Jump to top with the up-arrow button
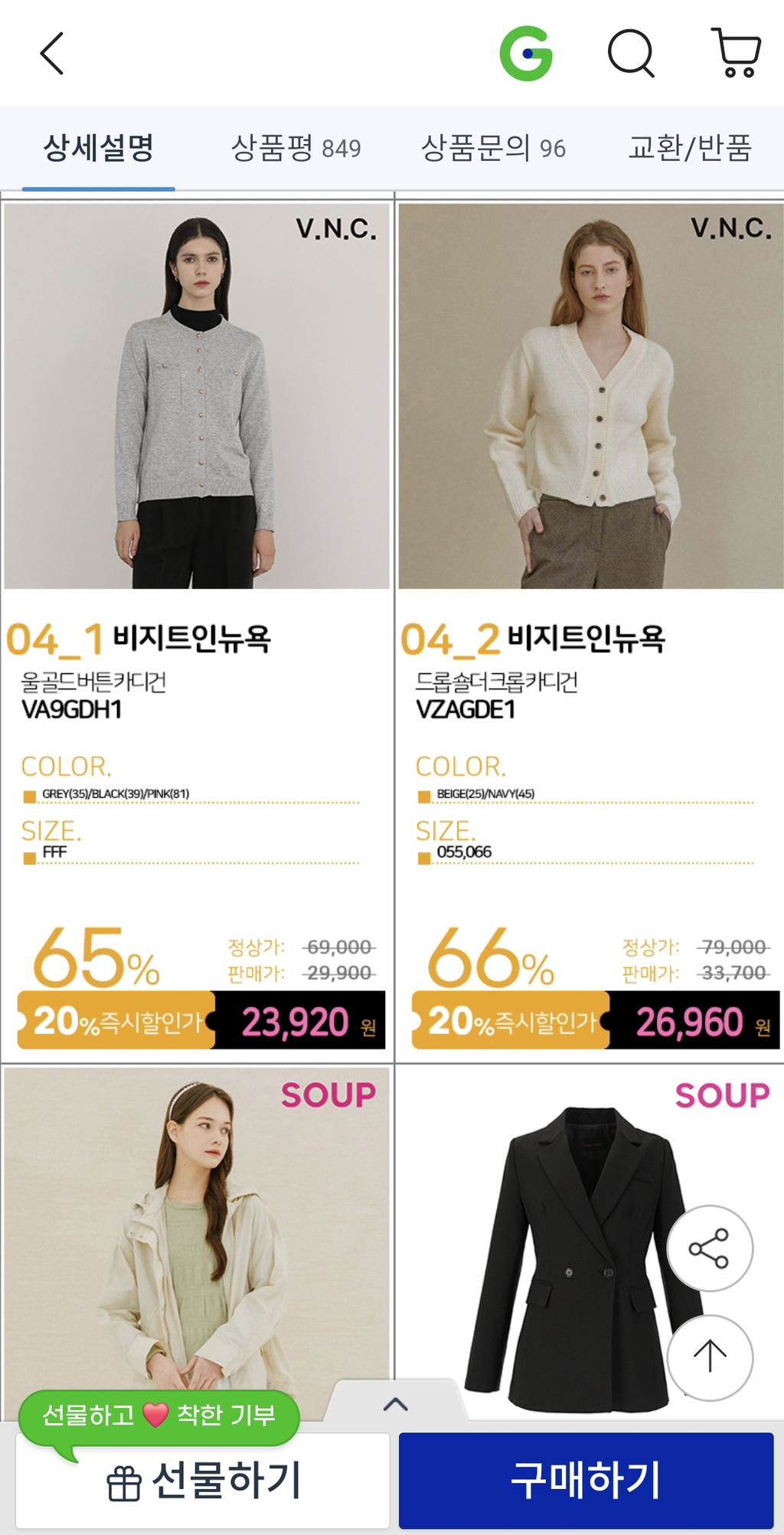Screen dimensions: 784x1535 pyautogui.click(x=710, y=1357)
